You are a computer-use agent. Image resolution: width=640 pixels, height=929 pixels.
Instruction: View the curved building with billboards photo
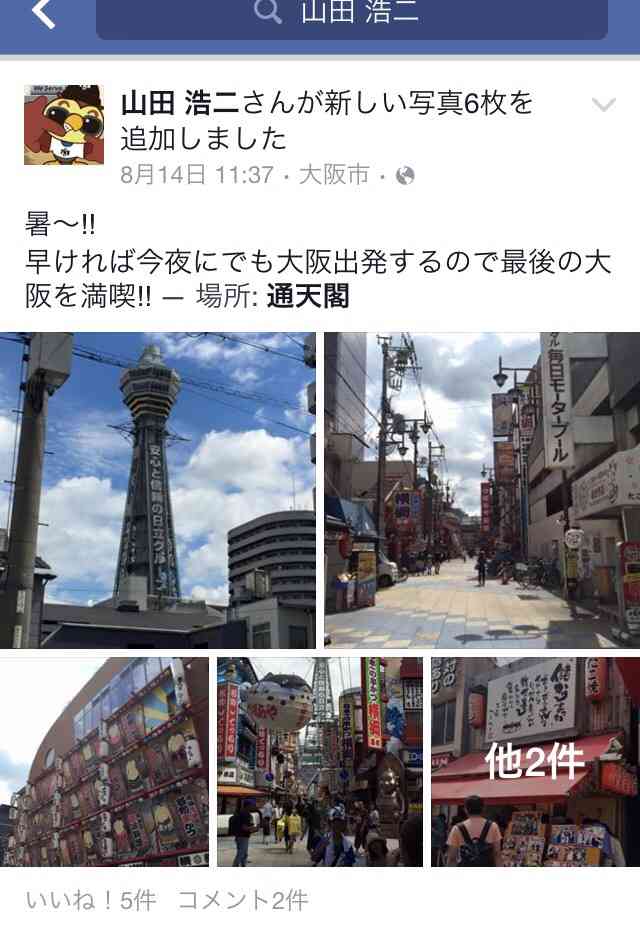[104, 762]
